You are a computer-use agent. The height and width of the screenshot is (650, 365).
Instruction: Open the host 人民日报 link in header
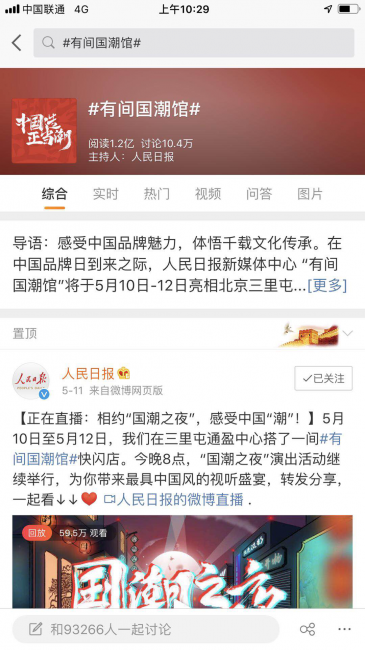tap(153, 157)
